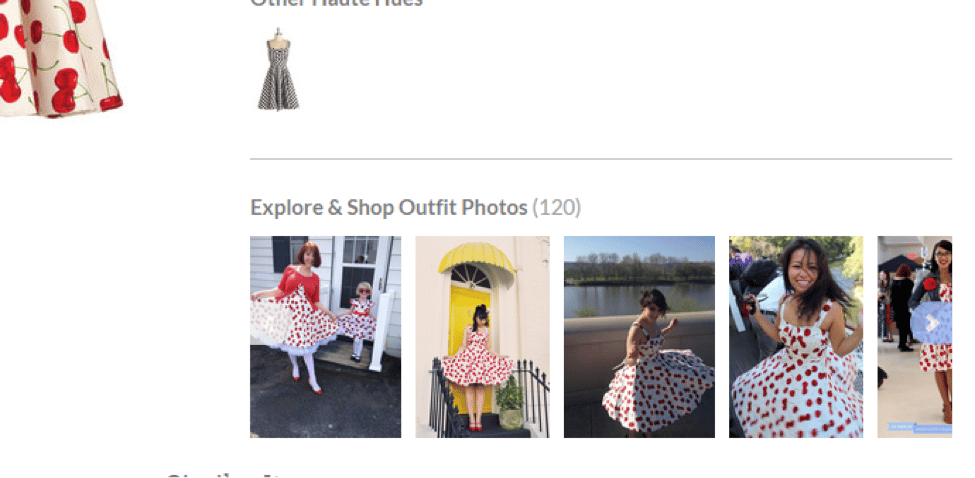Open the black gingham dress color option

(x=277, y=70)
